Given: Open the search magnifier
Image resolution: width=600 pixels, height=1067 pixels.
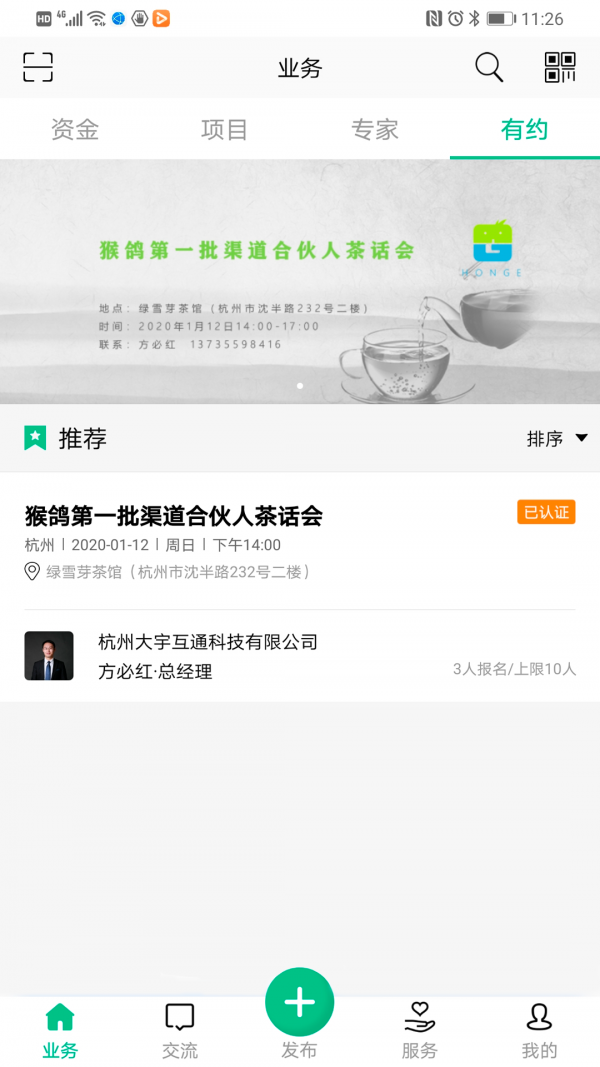Looking at the screenshot, I should coord(489,68).
